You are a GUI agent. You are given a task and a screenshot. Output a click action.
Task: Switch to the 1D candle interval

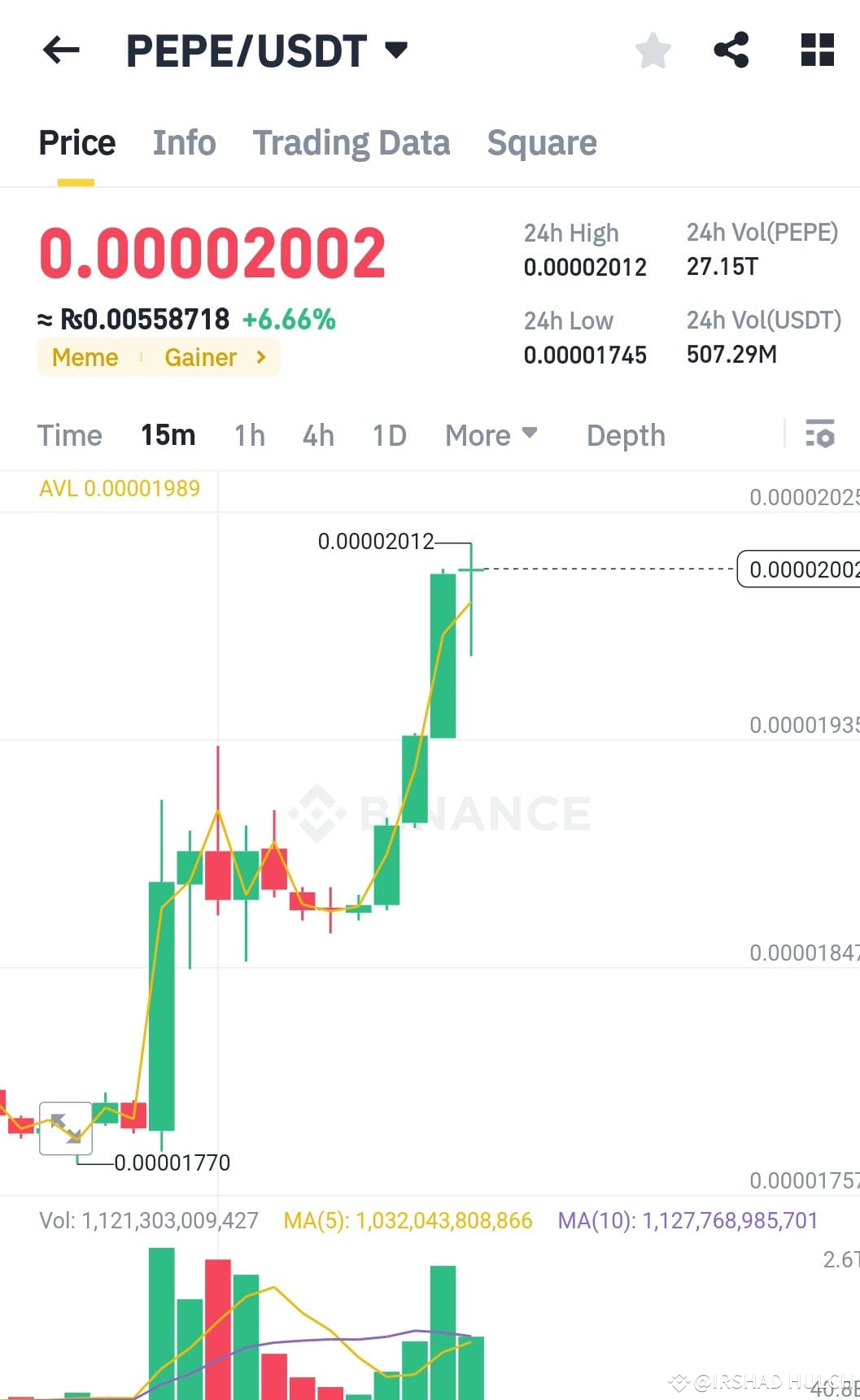pos(389,435)
